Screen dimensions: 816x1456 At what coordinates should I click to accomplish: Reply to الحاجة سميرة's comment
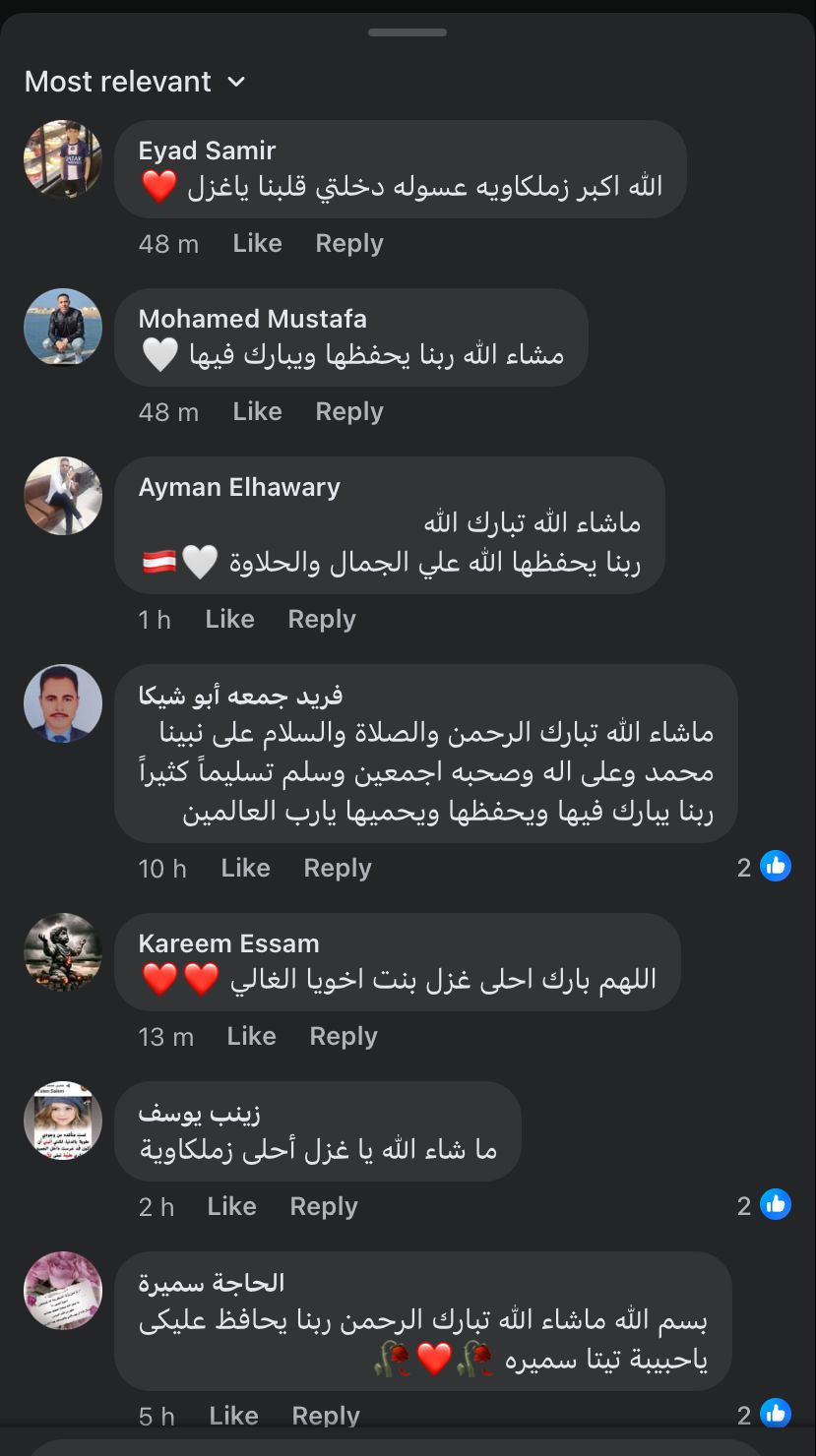point(325,1417)
